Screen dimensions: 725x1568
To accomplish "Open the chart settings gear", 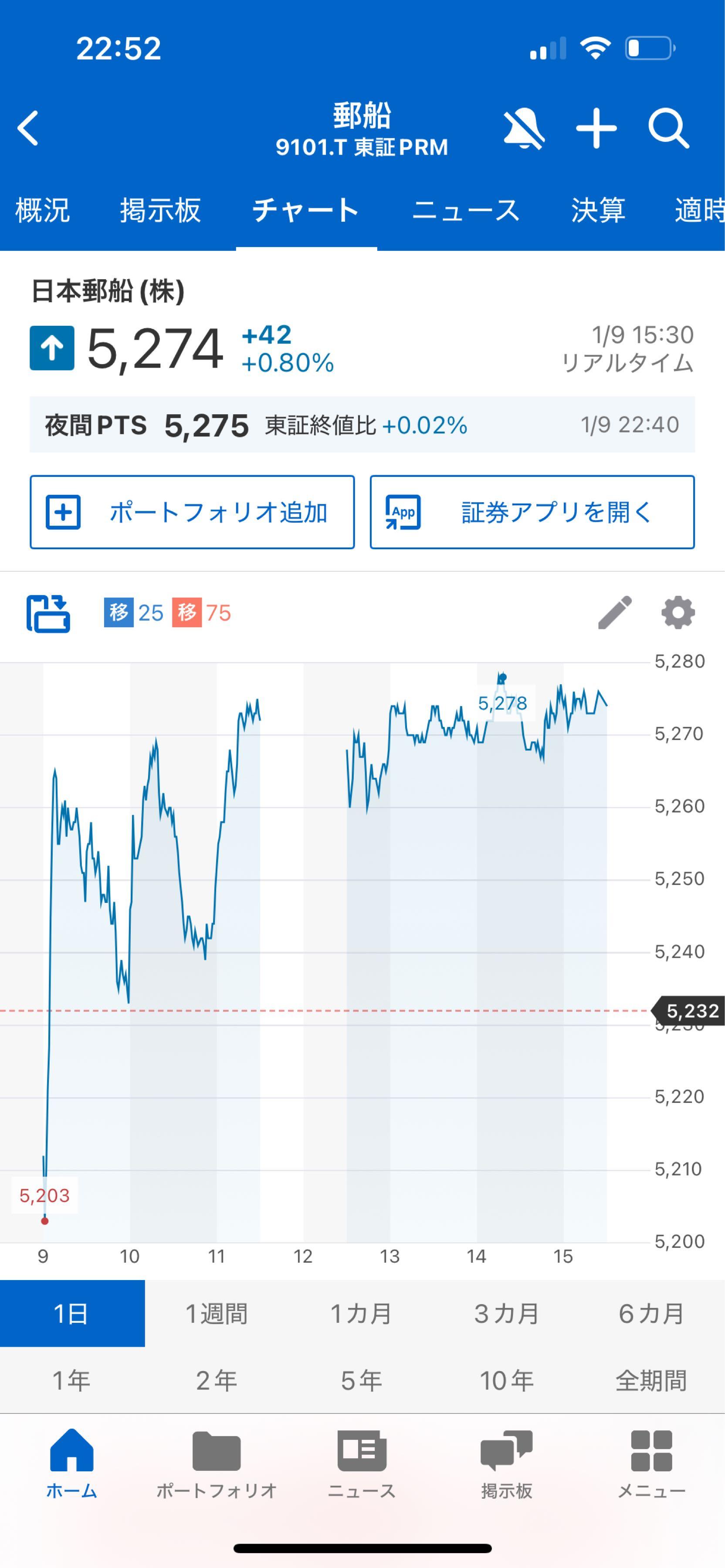I will (x=678, y=614).
